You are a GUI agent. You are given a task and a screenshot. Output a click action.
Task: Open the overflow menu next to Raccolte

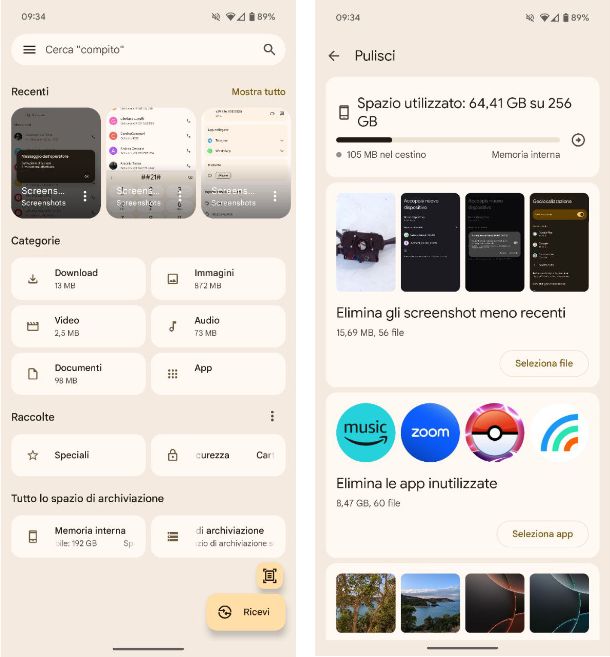[272, 416]
